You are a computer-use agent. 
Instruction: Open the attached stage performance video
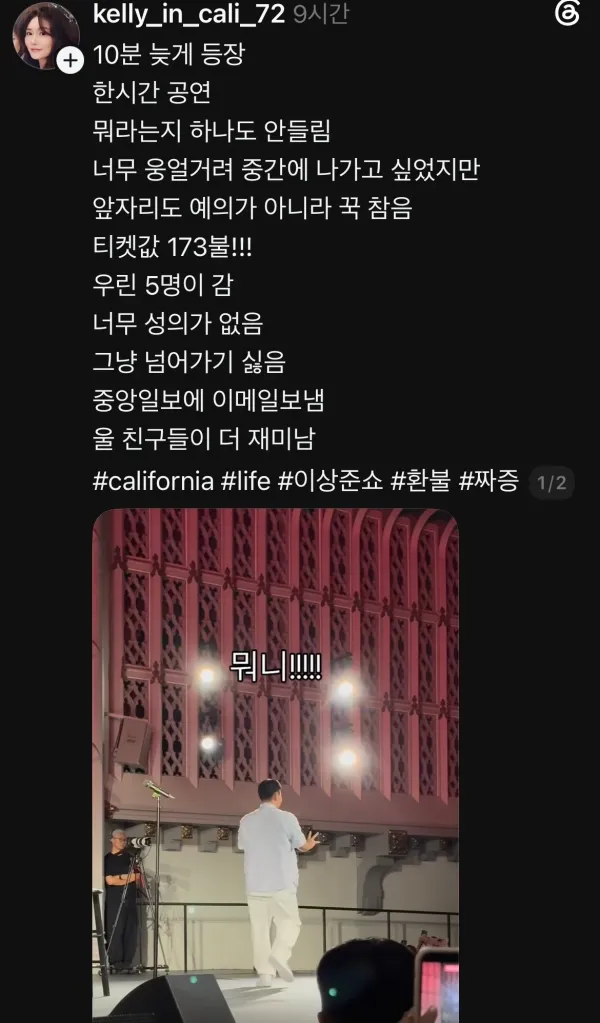tap(275, 765)
